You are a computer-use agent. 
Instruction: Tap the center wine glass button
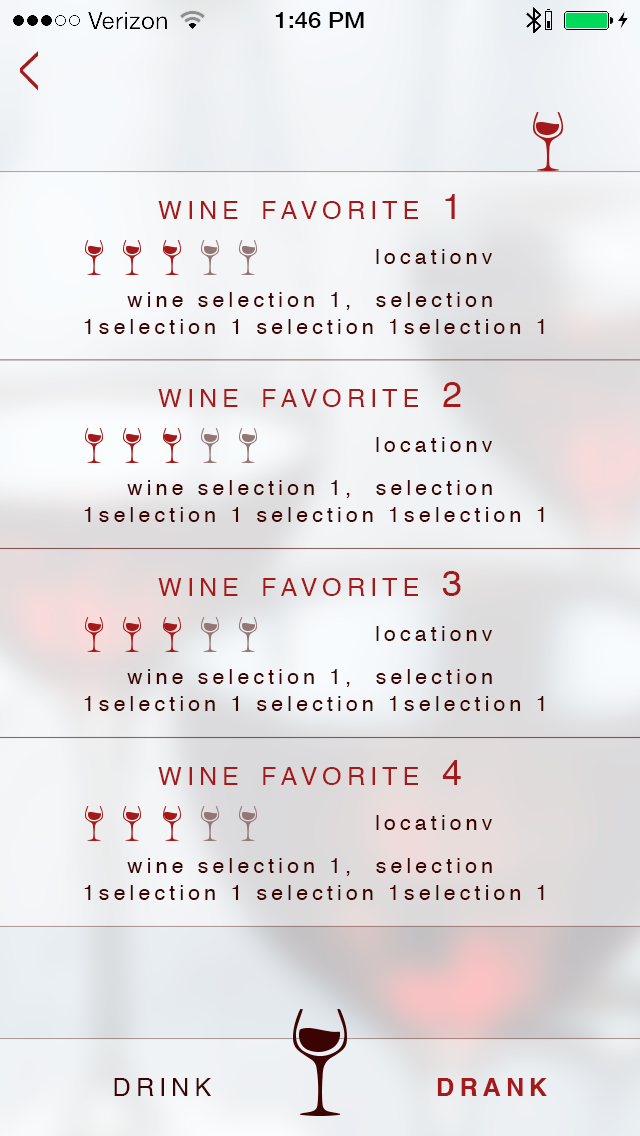point(320,1062)
